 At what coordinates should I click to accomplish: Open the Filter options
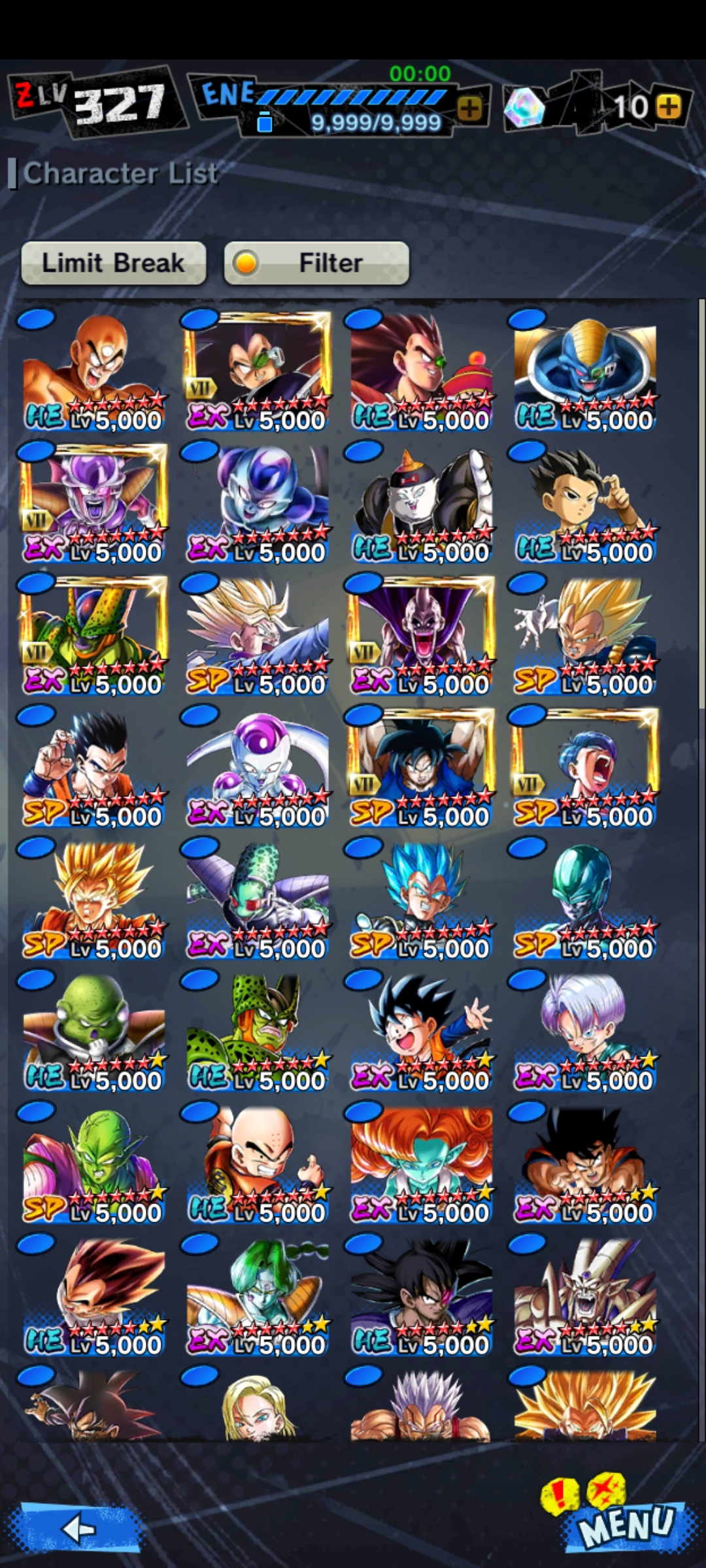pyautogui.click(x=316, y=263)
